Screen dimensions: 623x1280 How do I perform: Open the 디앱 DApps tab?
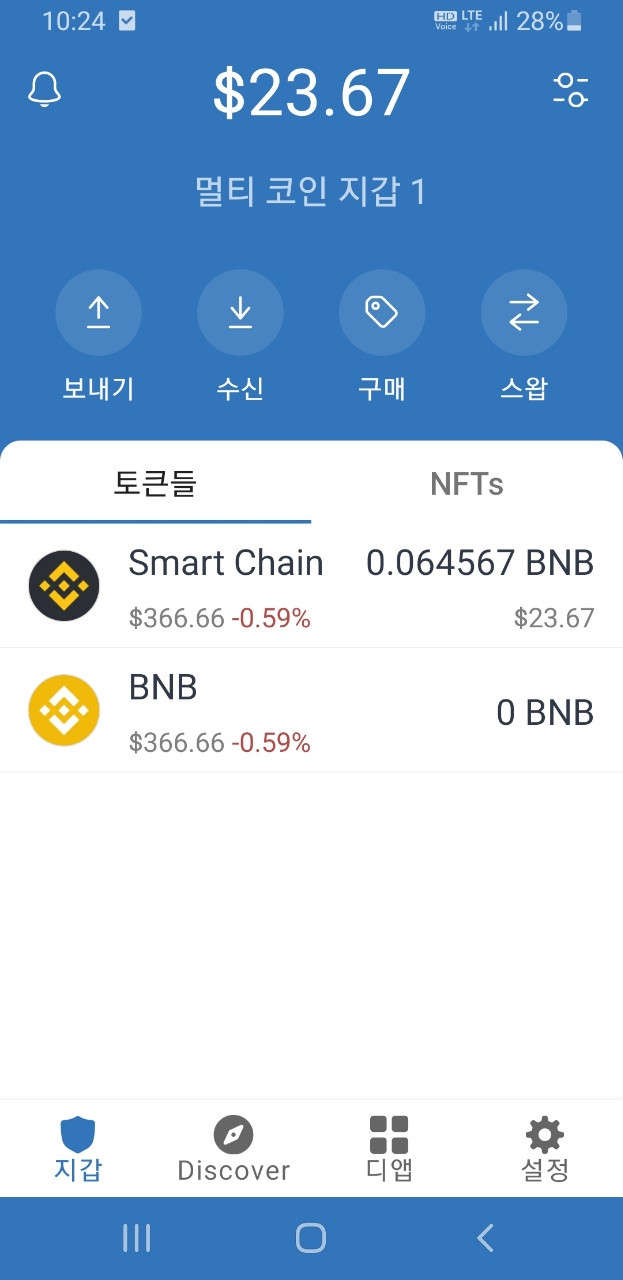(x=389, y=1150)
